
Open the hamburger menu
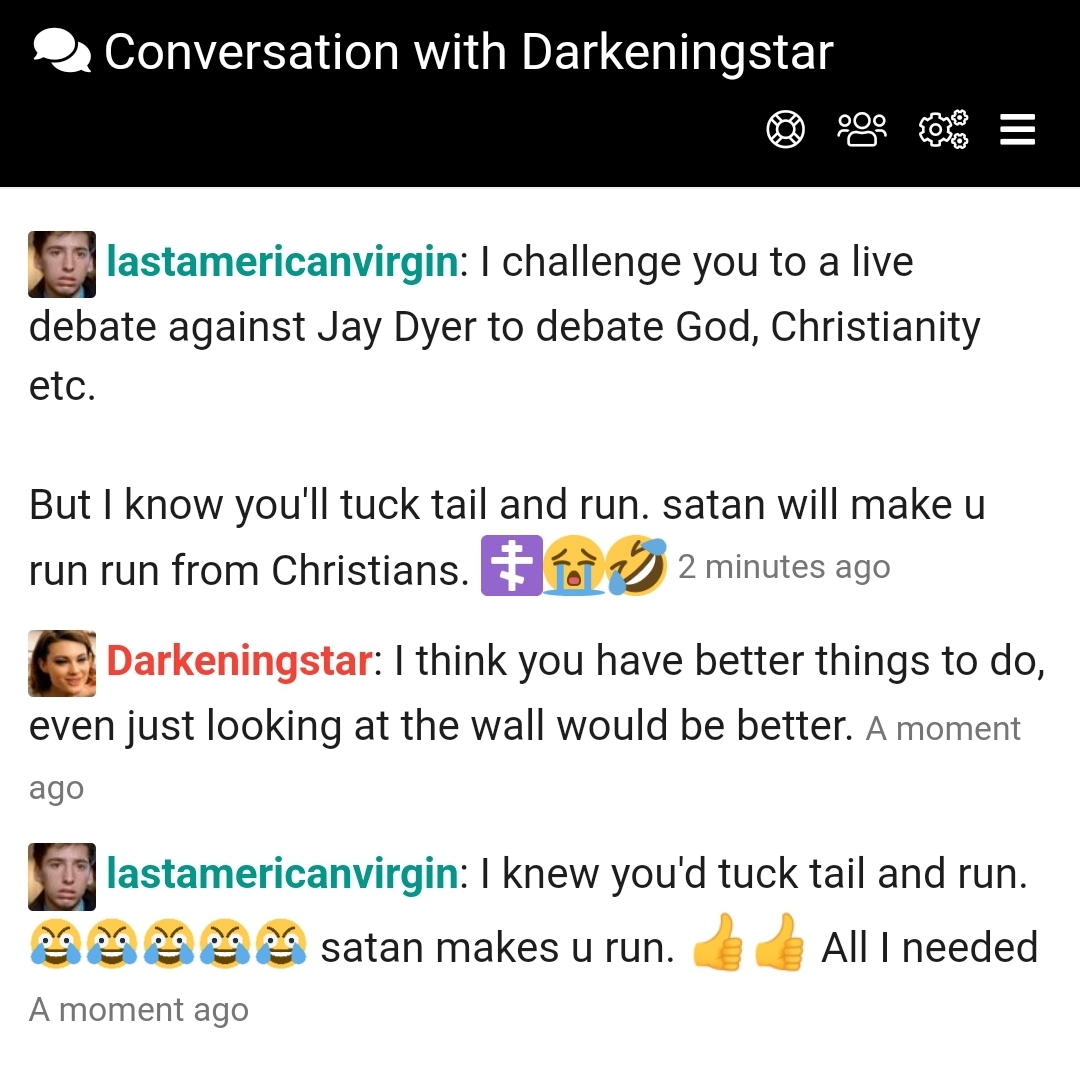tap(1017, 130)
